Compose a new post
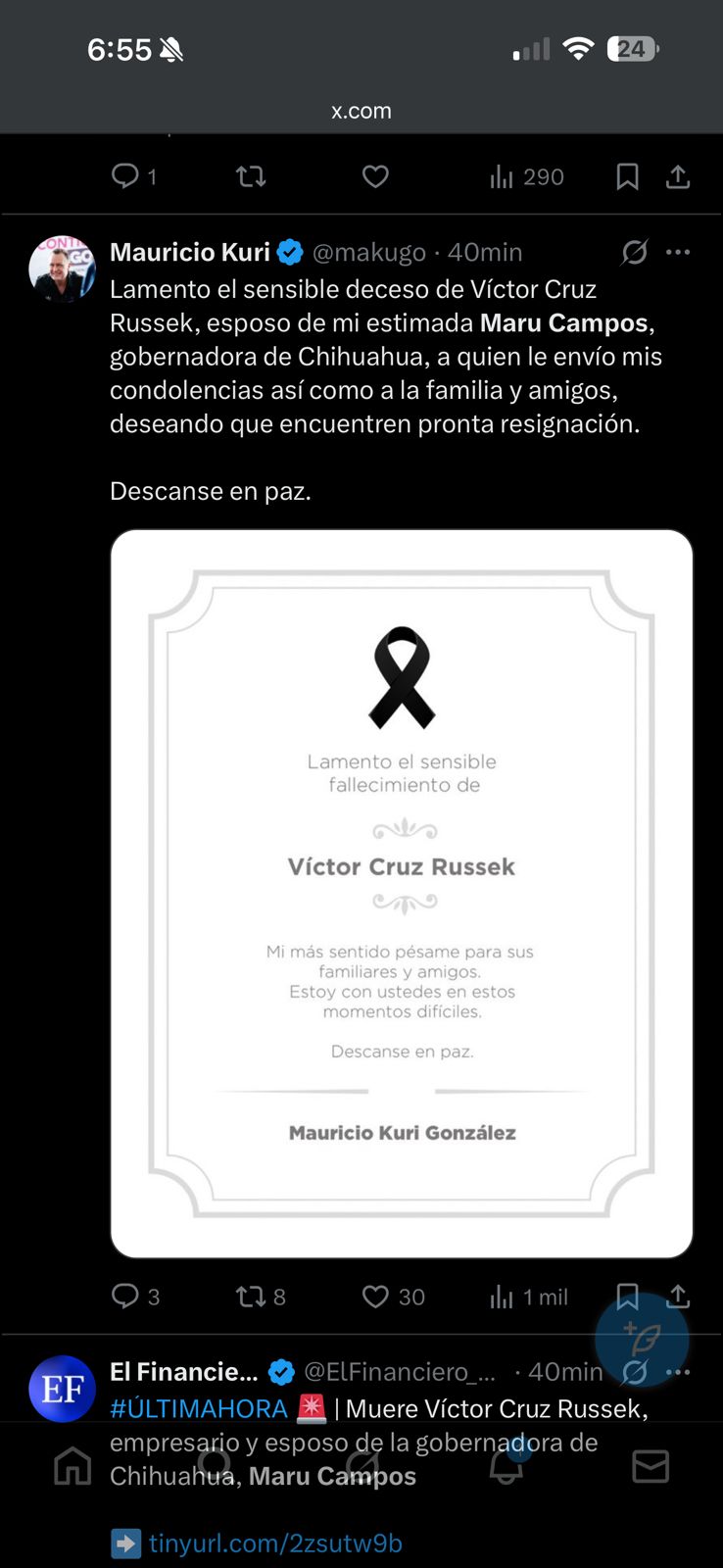 [x=643, y=1339]
